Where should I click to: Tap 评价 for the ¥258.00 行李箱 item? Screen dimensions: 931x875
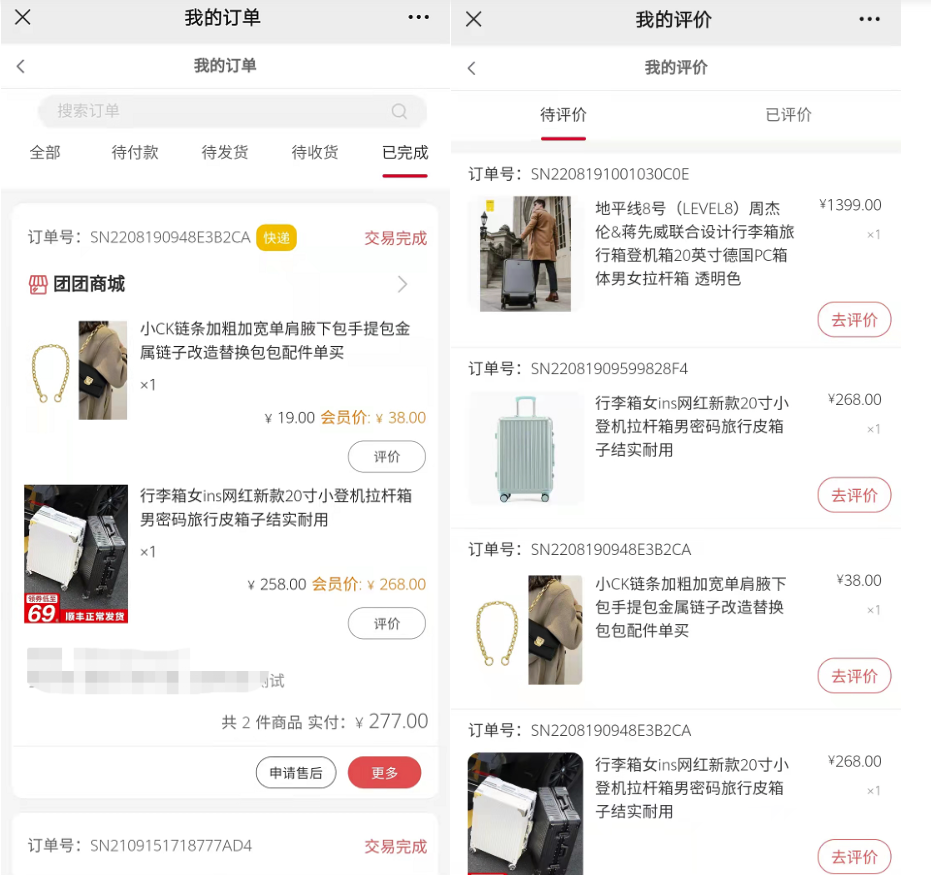(x=387, y=624)
